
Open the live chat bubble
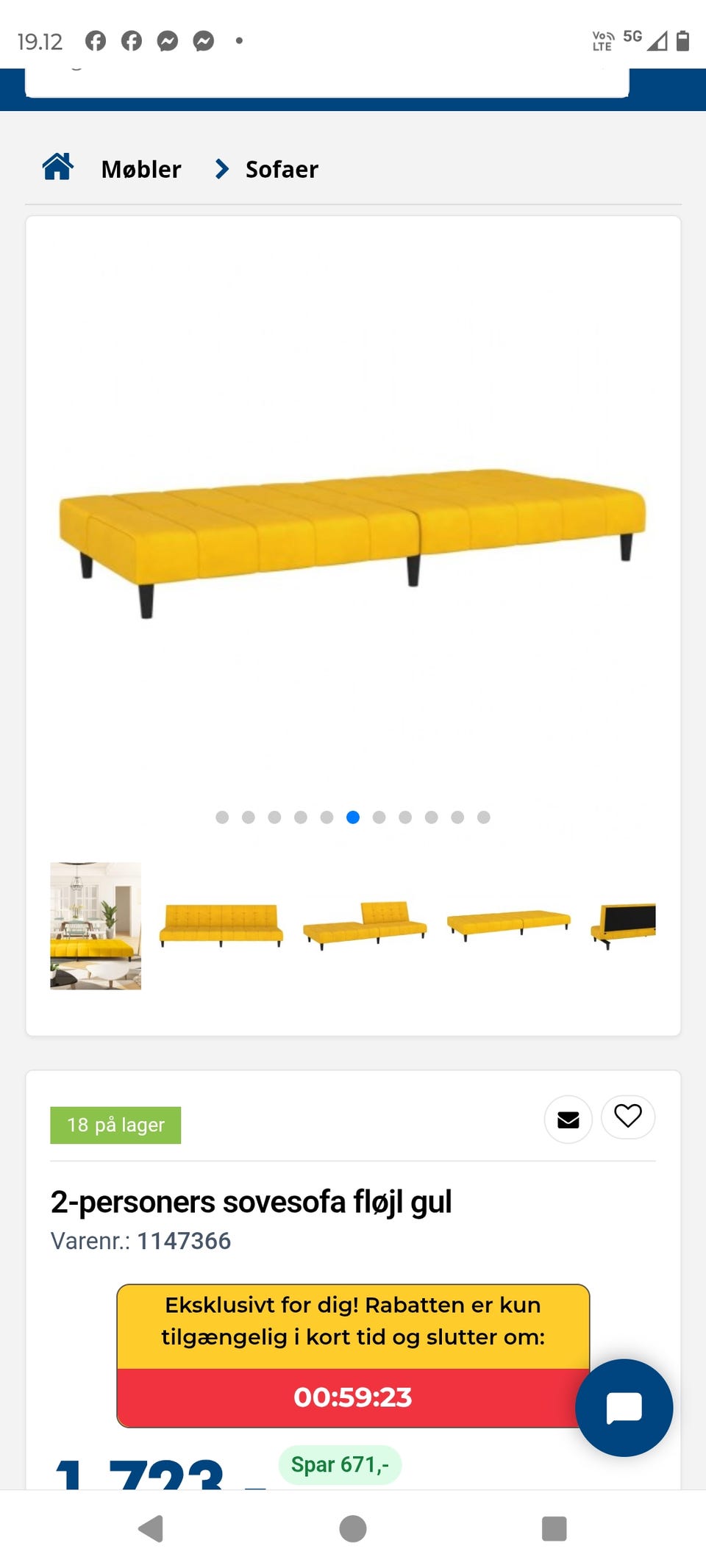tap(626, 1408)
